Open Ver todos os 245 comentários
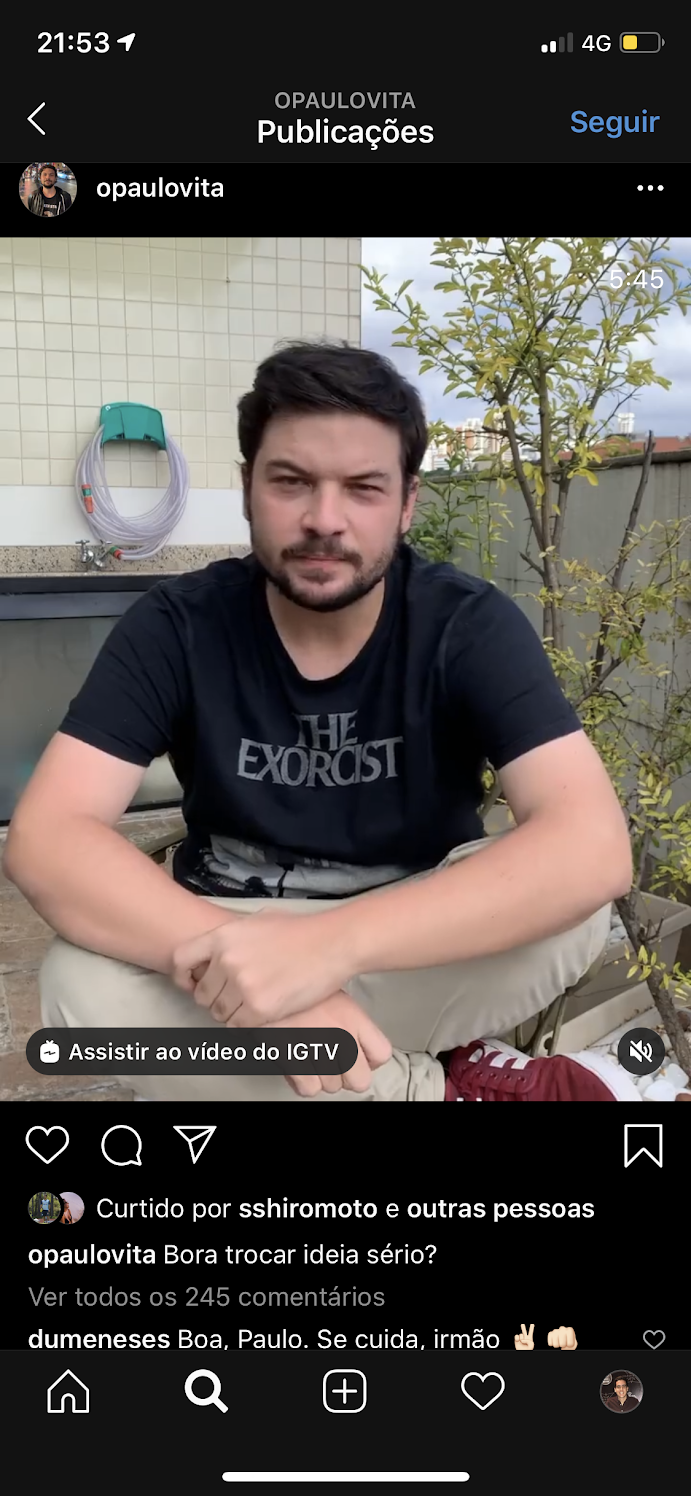The height and width of the screenshot is (1496, 691). 206,1297
